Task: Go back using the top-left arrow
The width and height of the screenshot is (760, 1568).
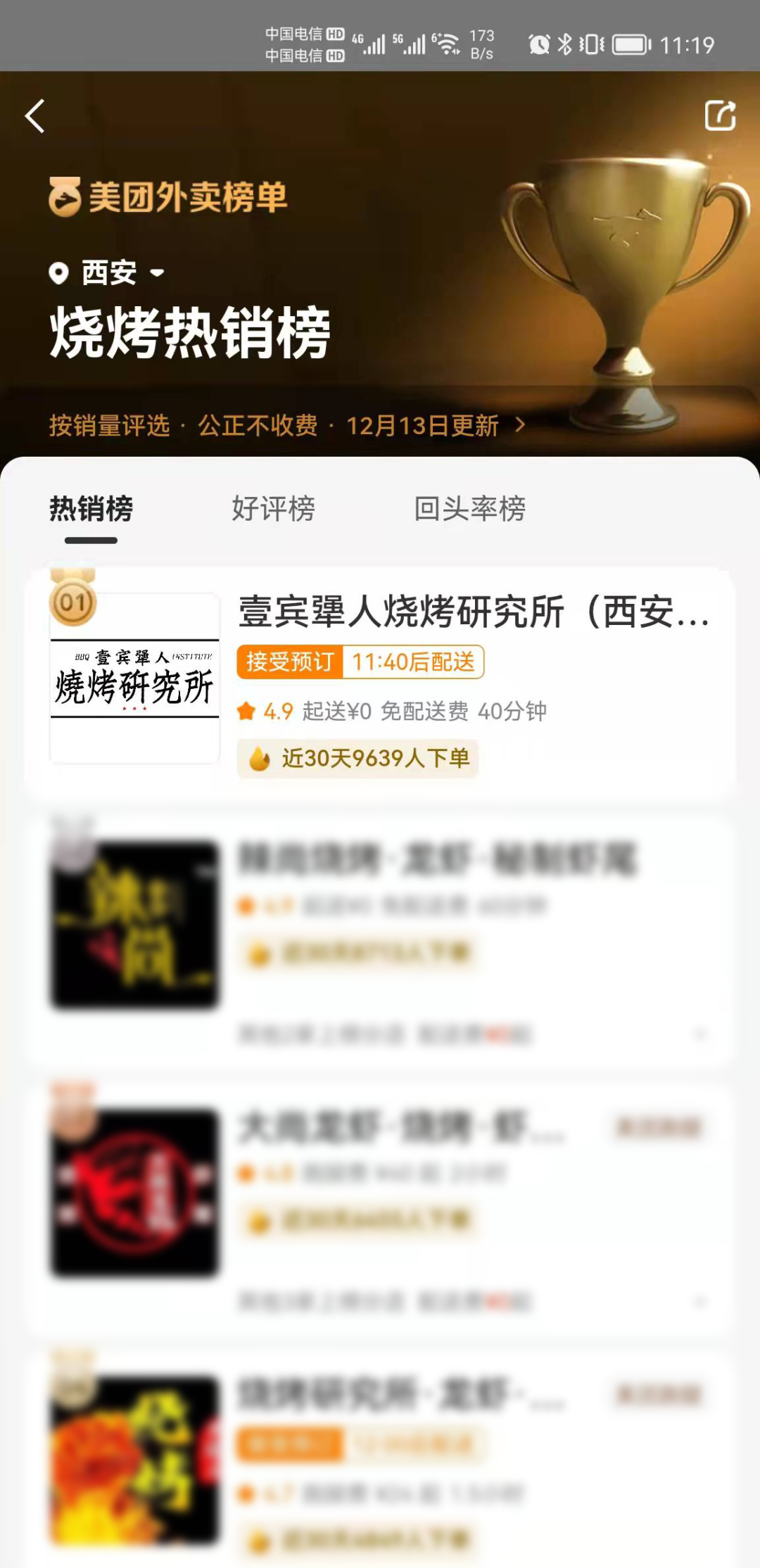Action: pyautogui.click(x=35, y=116)
